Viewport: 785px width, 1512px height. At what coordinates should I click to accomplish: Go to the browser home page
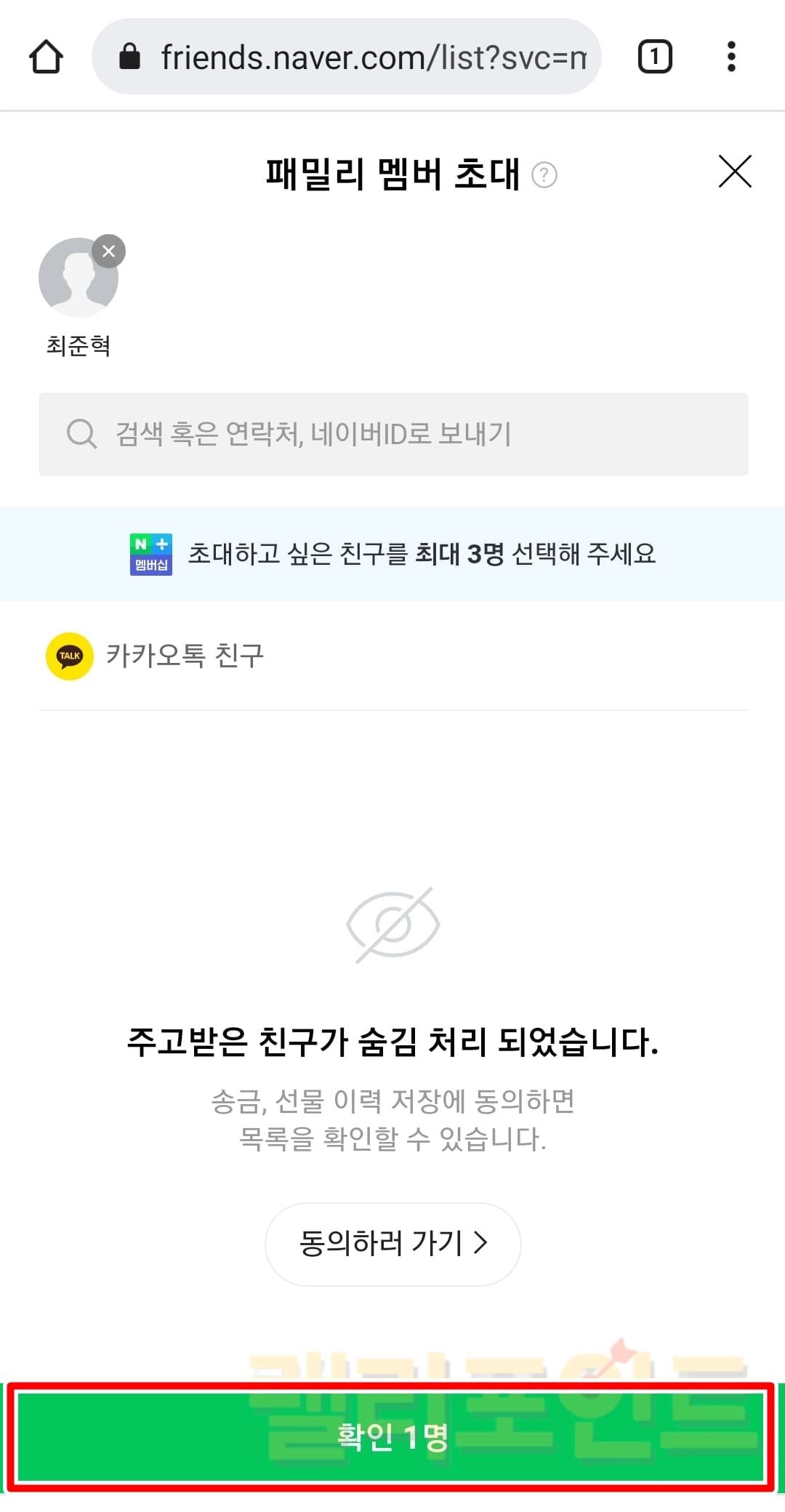pos(46,57)
